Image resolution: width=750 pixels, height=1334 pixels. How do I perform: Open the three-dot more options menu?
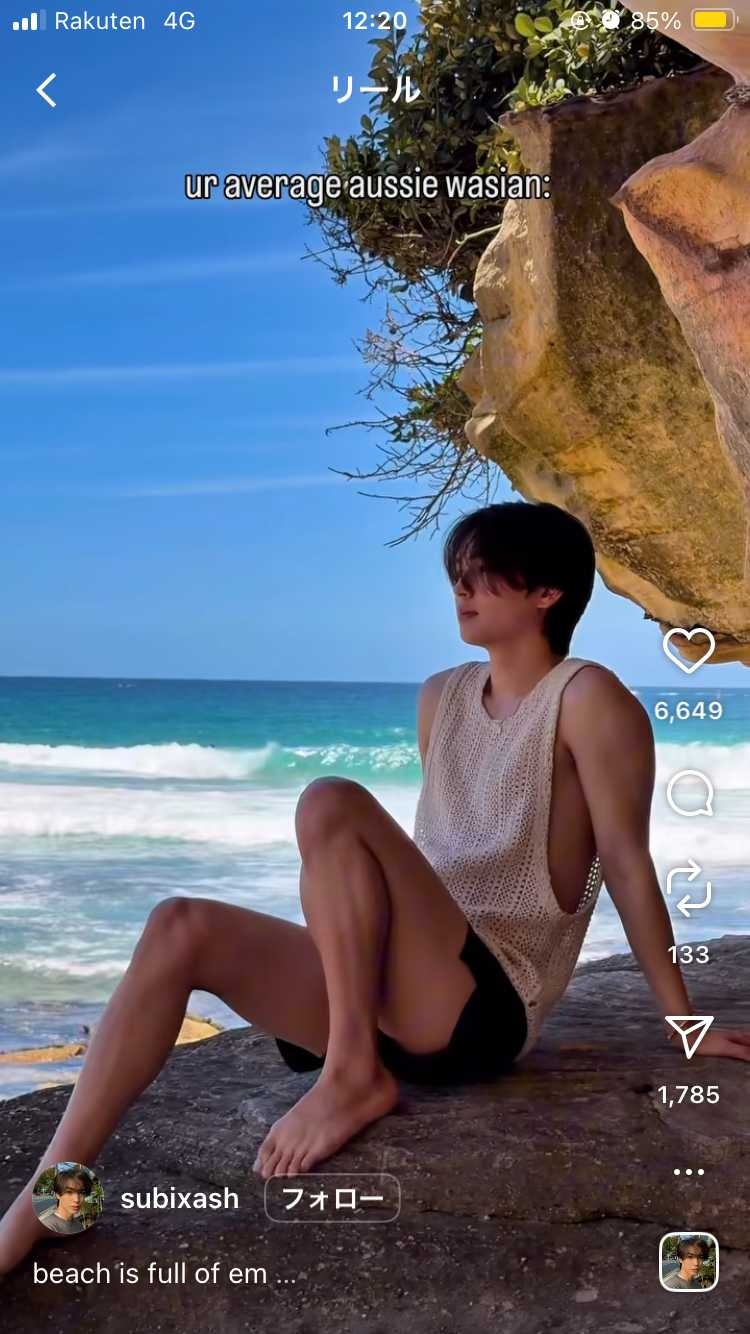(689, 1171)
